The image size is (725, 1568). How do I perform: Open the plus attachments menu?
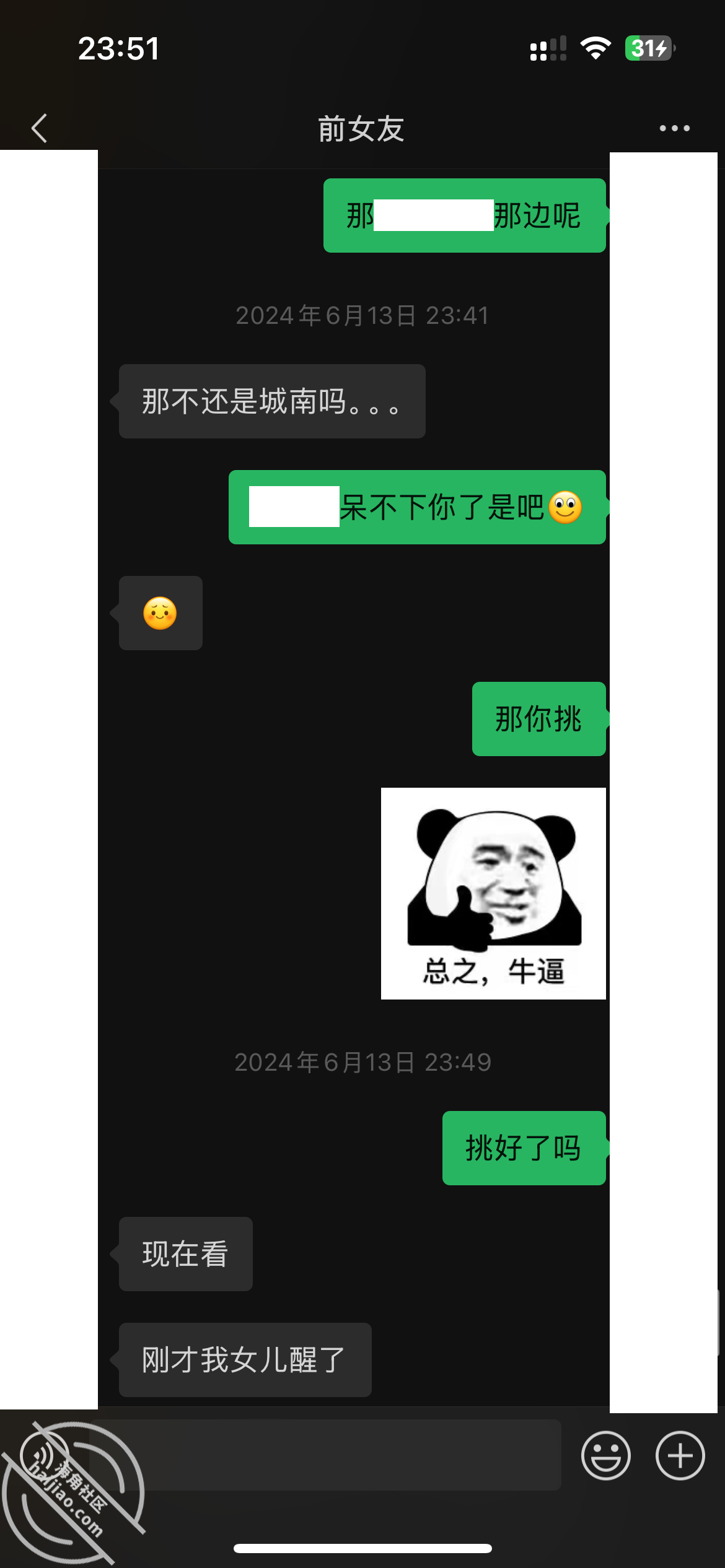click(x=680, y=1455)
